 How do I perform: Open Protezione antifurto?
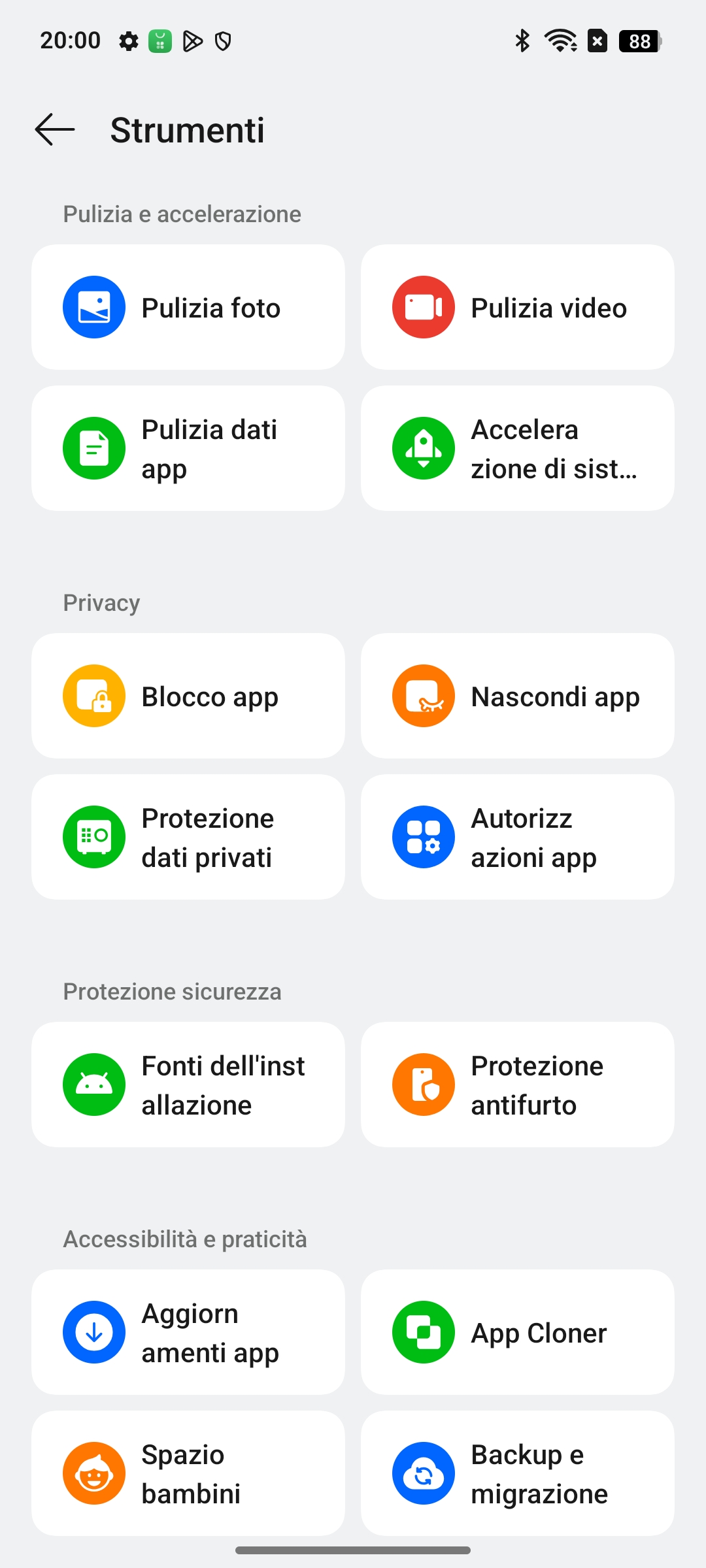point(518,1085)
